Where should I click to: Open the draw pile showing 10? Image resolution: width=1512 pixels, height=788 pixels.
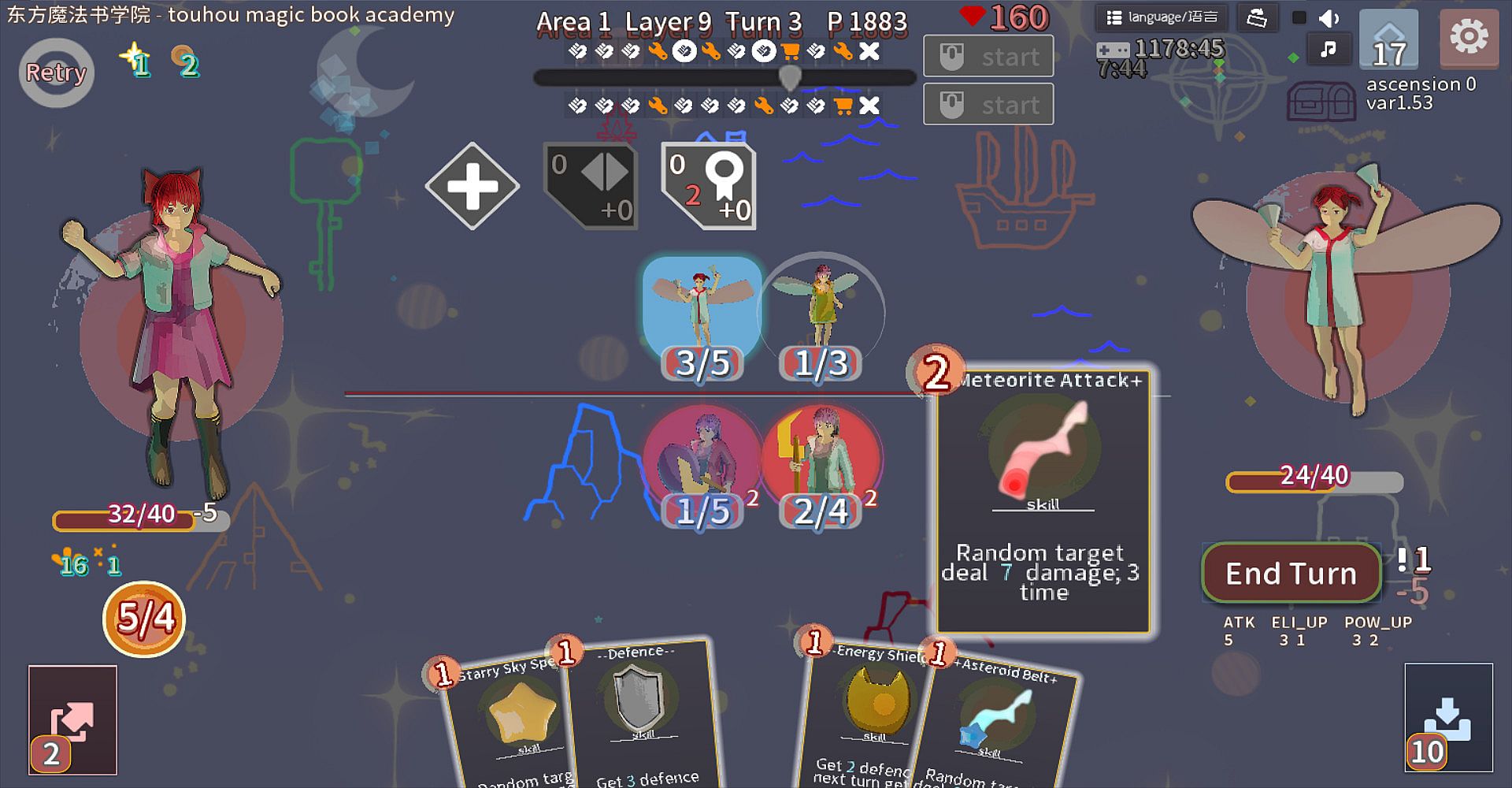(1447, 717)
